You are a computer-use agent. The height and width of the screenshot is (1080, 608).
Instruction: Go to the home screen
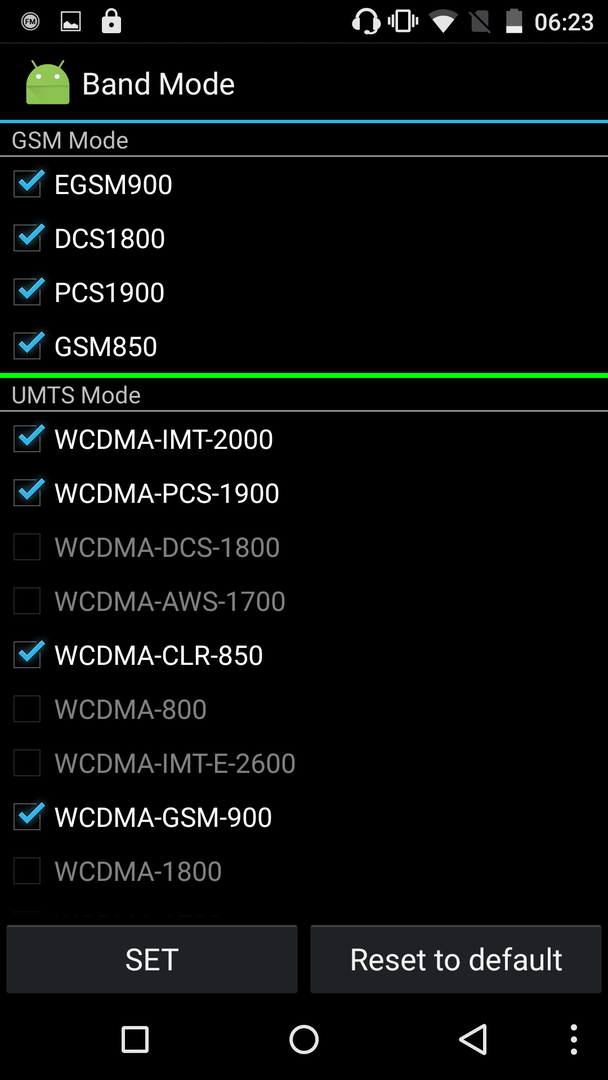tap(304, 1039)
